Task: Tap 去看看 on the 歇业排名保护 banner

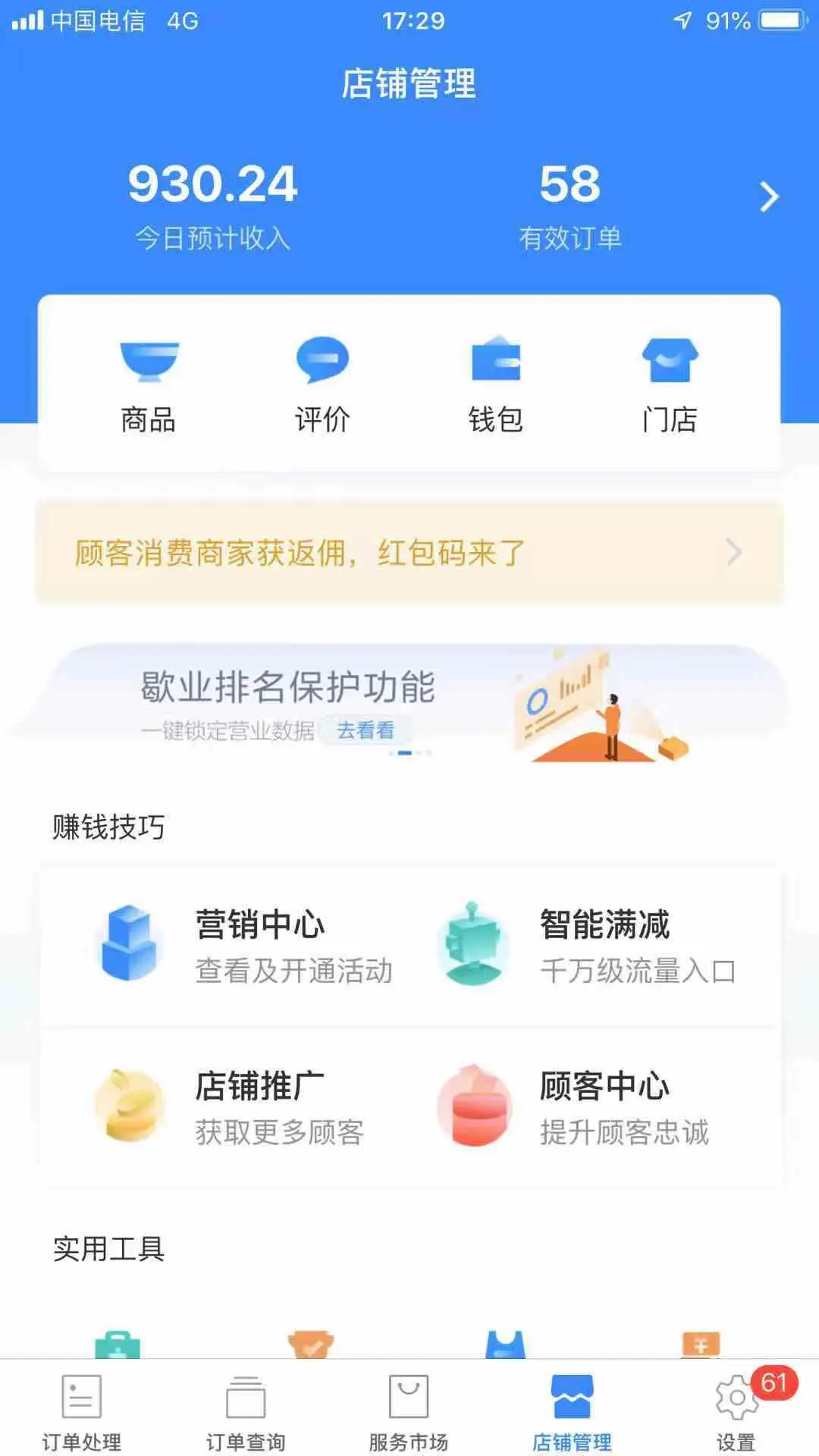Action: [366, 730]
